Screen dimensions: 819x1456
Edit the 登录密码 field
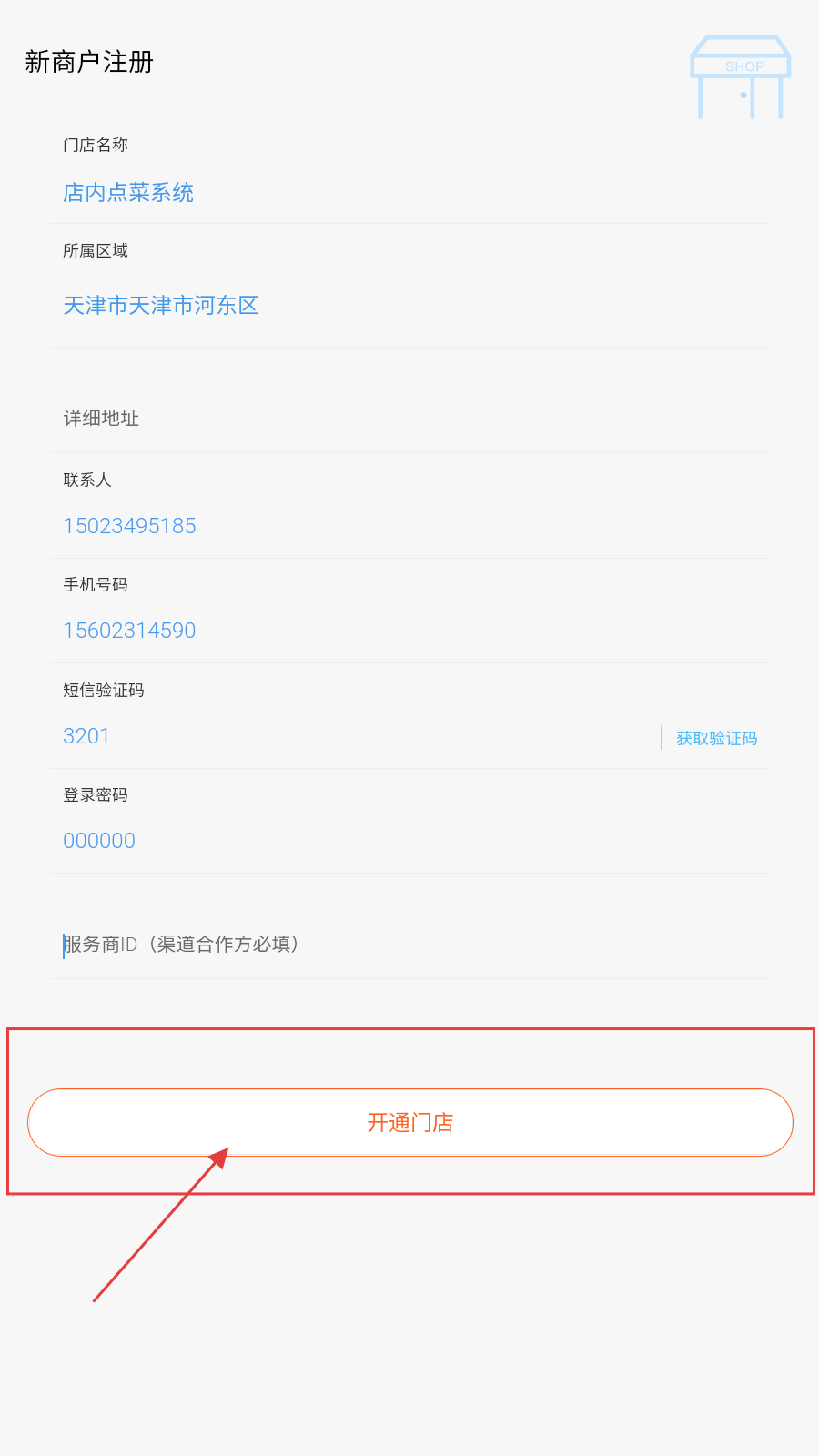(x=410, y=841)
